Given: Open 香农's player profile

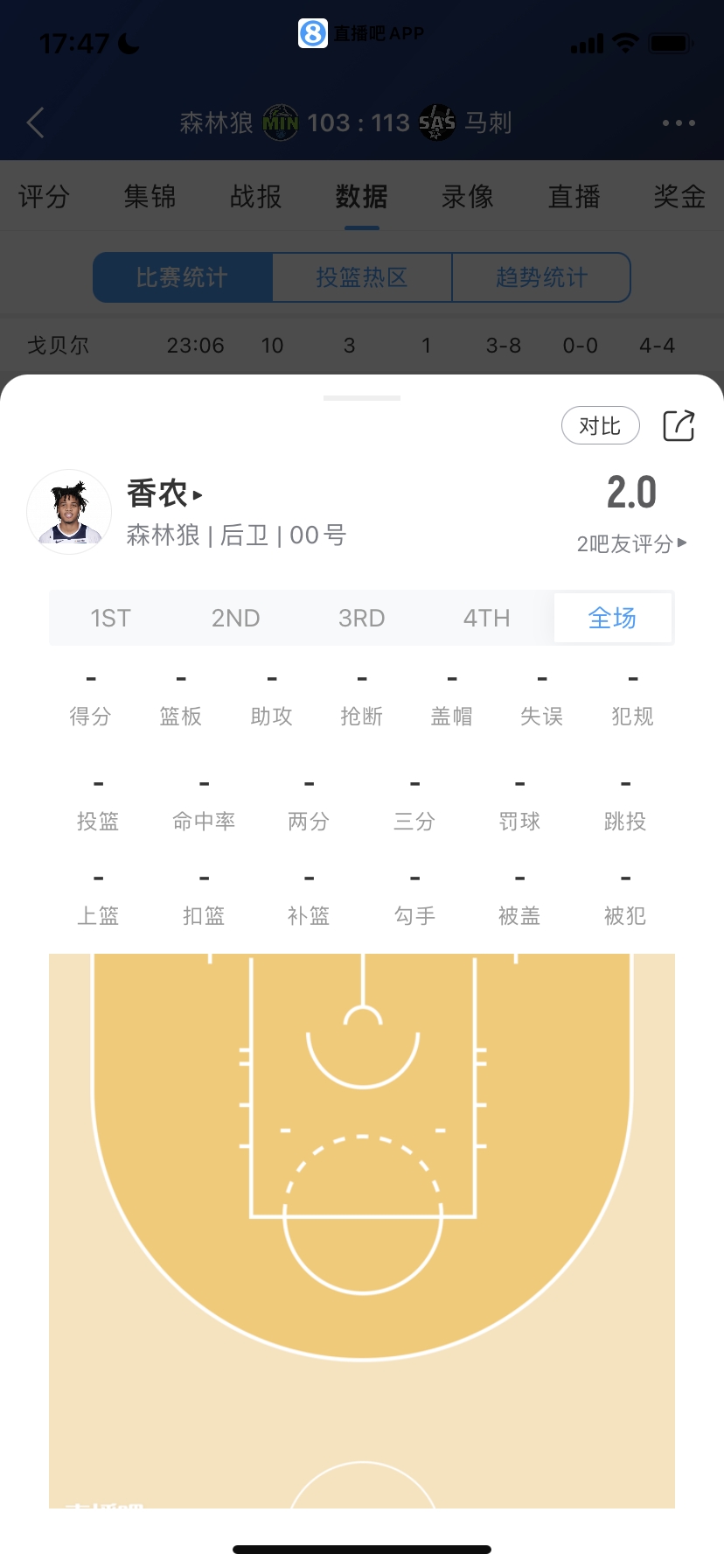Looking at the screenshot, I should coord(164,494).
